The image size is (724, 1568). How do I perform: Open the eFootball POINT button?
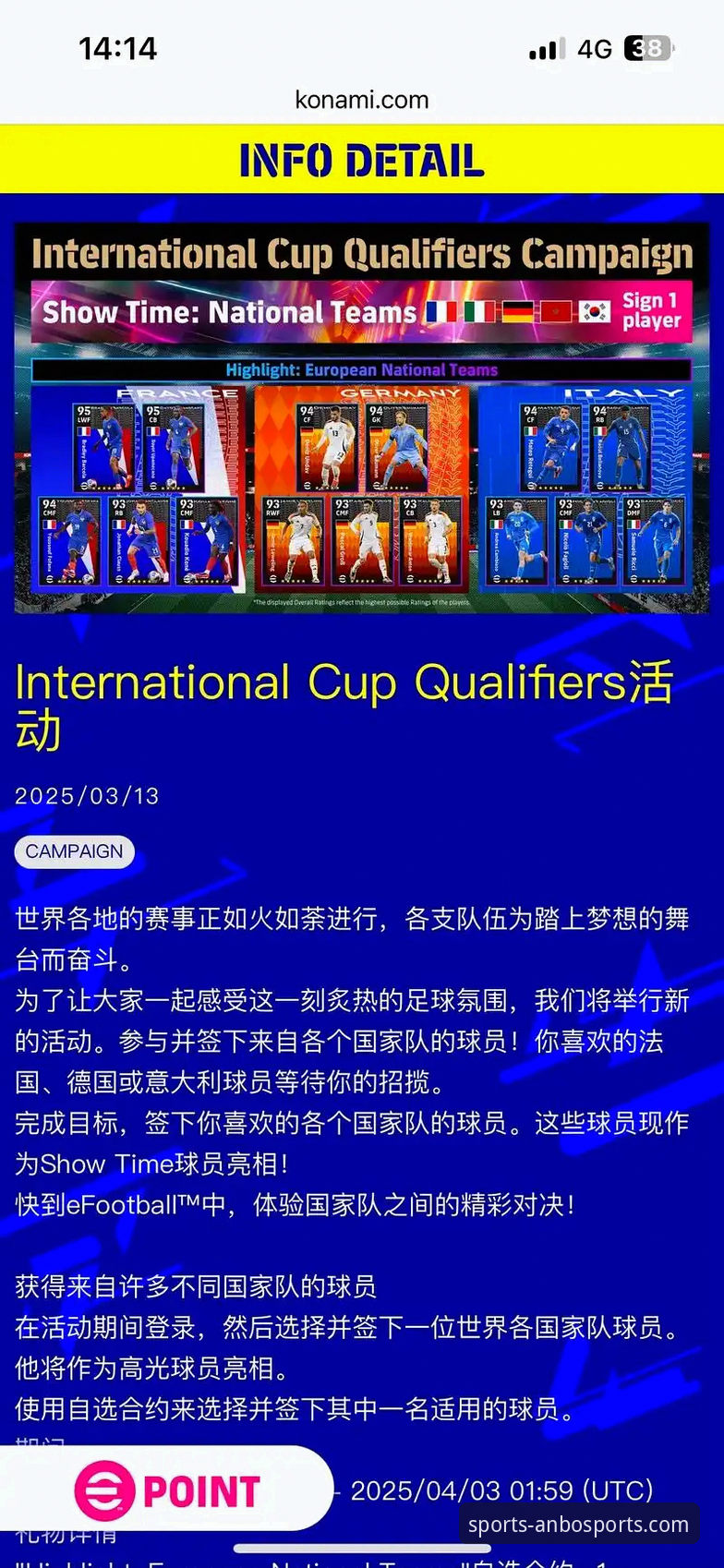[166, 1490]
